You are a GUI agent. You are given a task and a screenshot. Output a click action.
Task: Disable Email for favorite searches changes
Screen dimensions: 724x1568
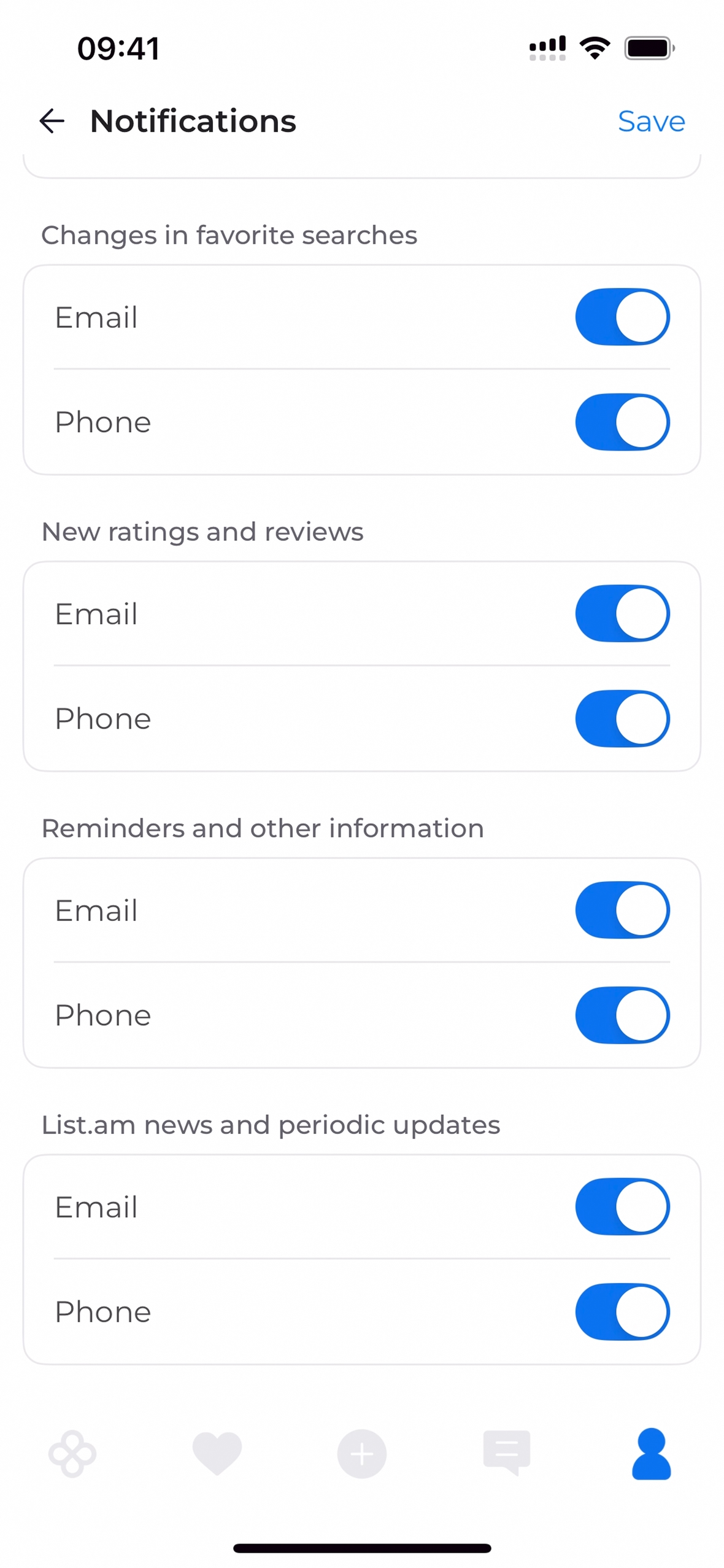coord(622,317)
